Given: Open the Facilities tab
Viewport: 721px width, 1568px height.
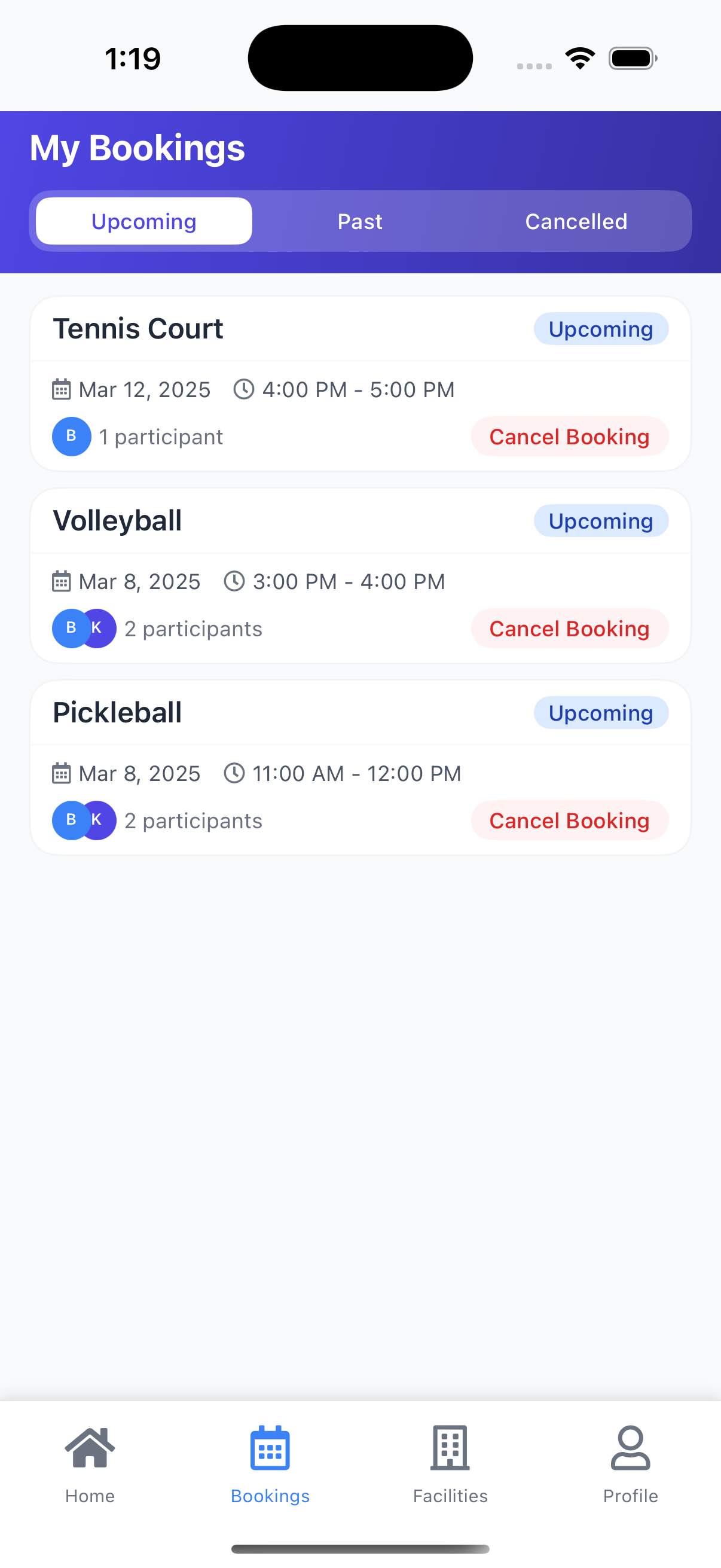Looking at the screenshot, I should (x=450, y=1464).
